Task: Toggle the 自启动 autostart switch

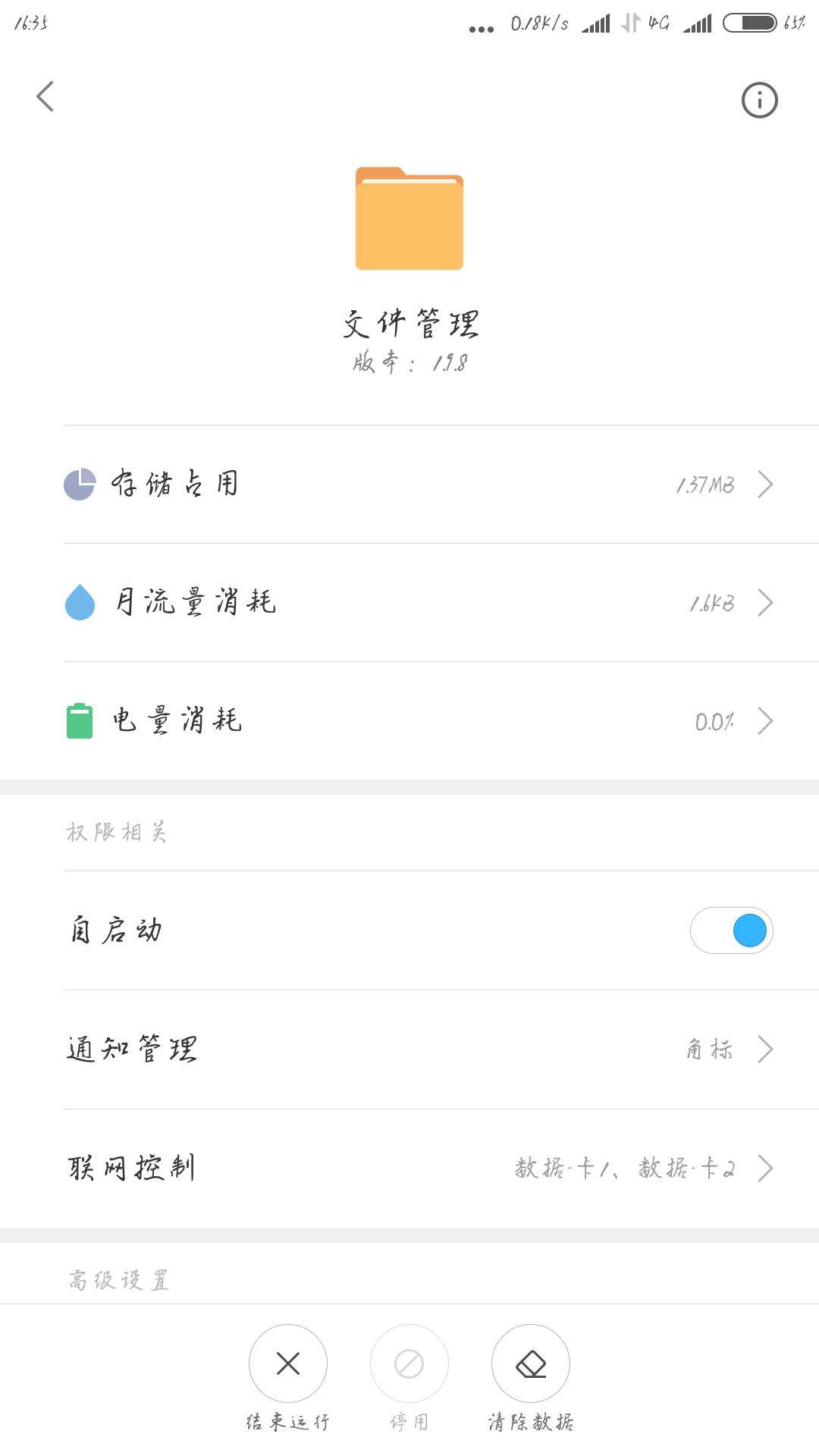Action: coord(731,930)
